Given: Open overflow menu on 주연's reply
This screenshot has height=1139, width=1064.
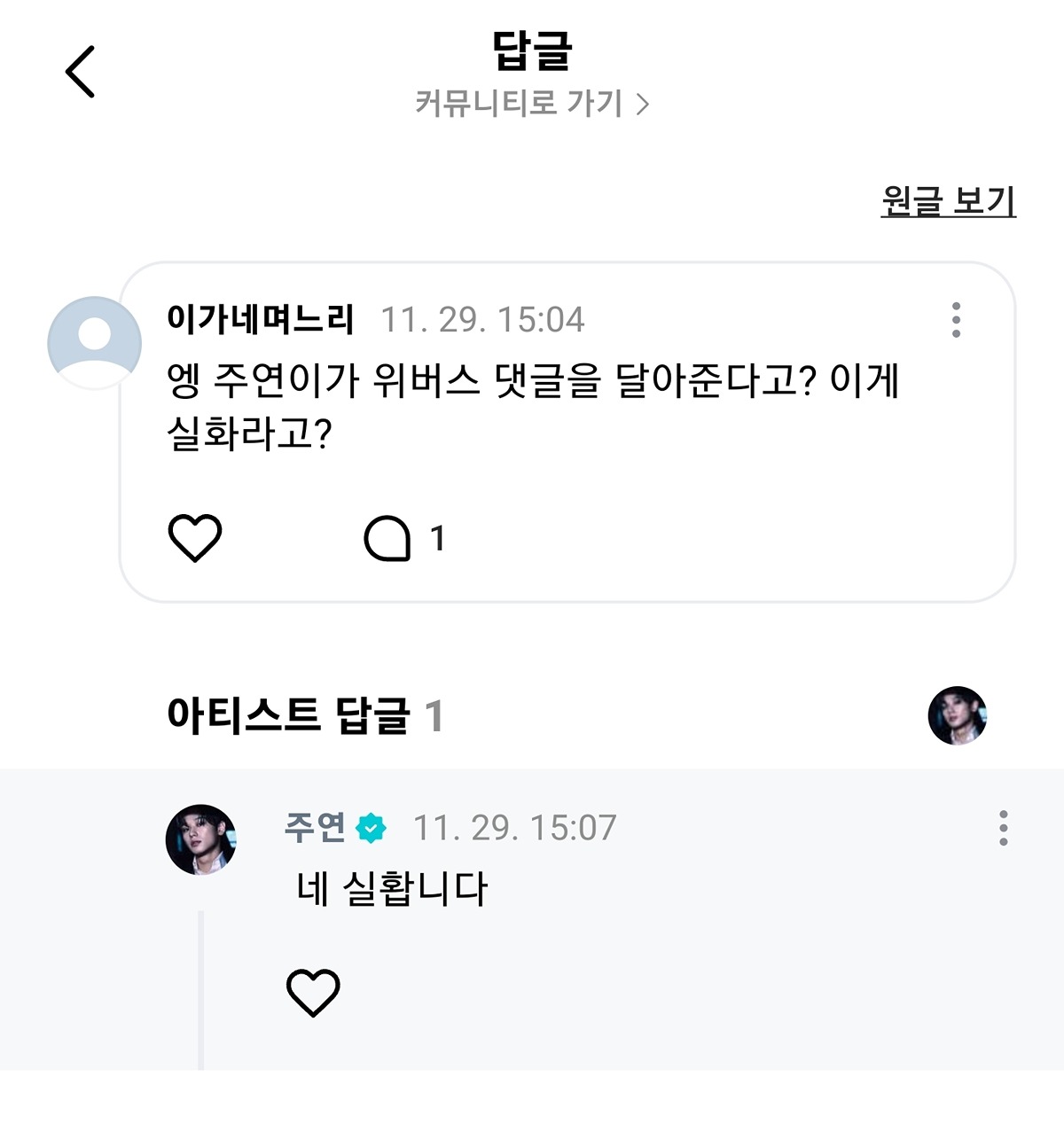Looking at the screenshot, I should click(1003, 828).
